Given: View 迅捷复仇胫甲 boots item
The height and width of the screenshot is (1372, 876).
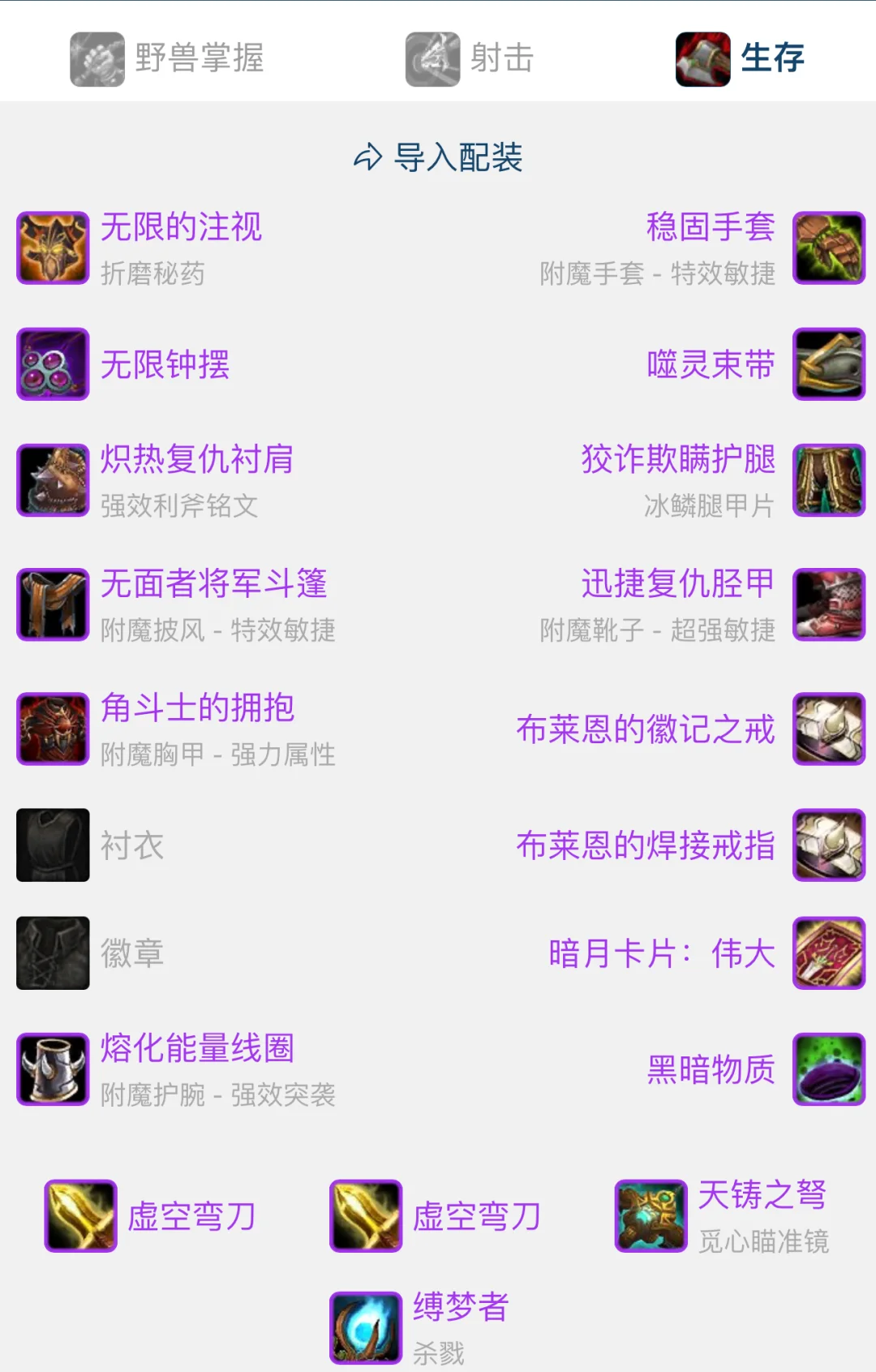Looking at the screenshot, I should pos(678,583).
